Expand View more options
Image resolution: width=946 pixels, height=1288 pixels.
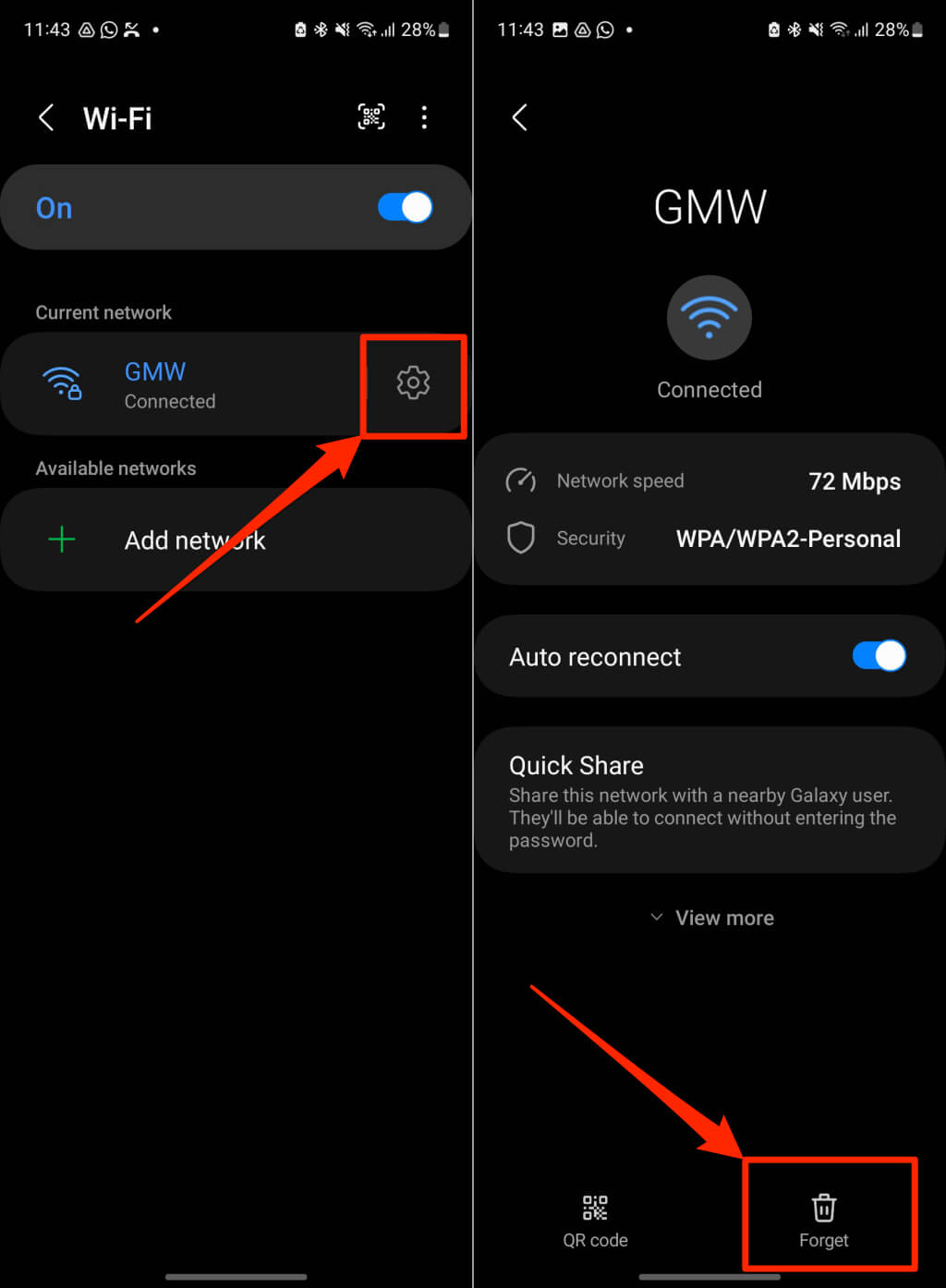click(x=711, y=917)
